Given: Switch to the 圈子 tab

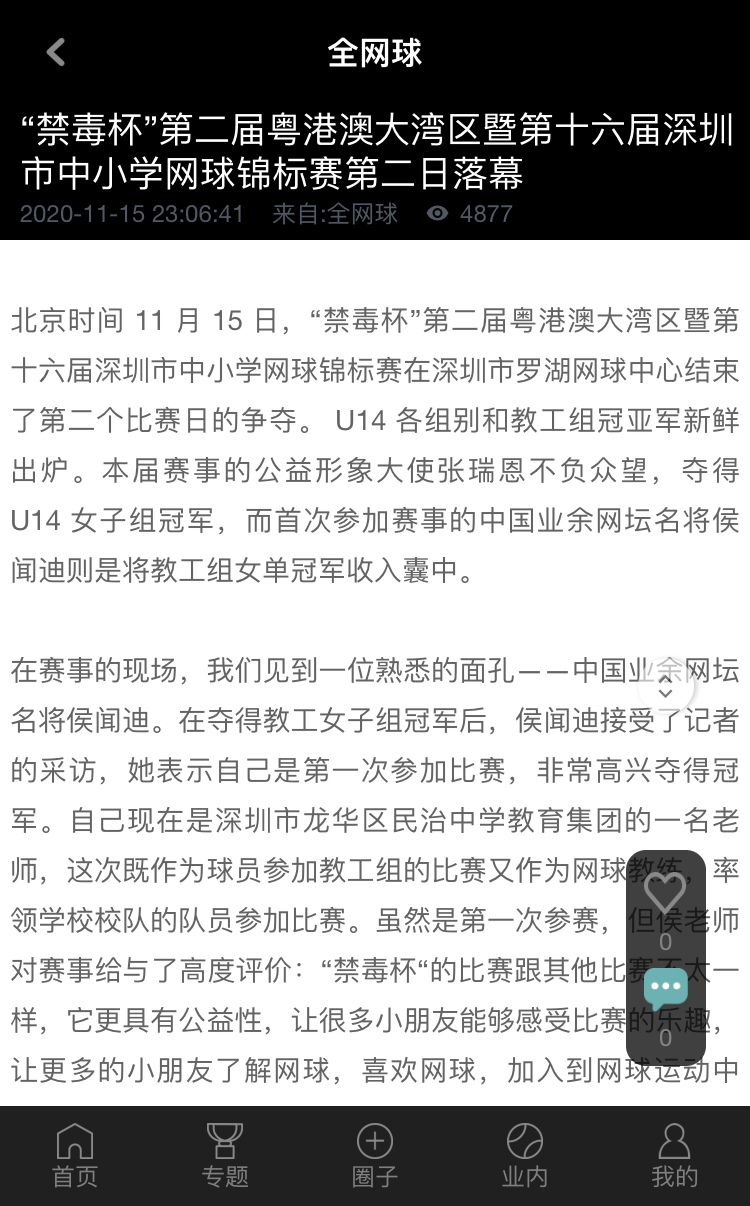Looking at the screenshot, I should [375, 1155].
